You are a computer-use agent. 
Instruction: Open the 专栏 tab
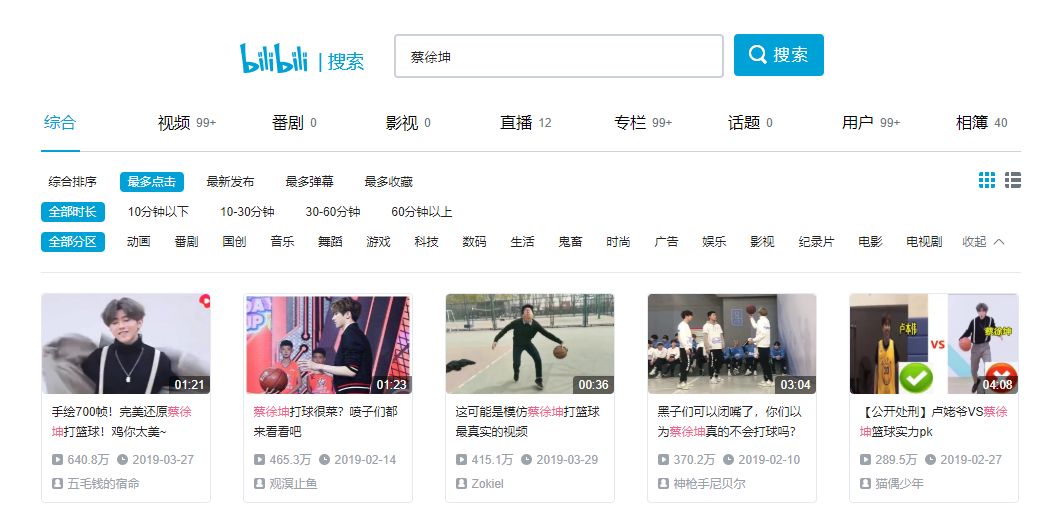pyautogui.click(x=643, y=123)
